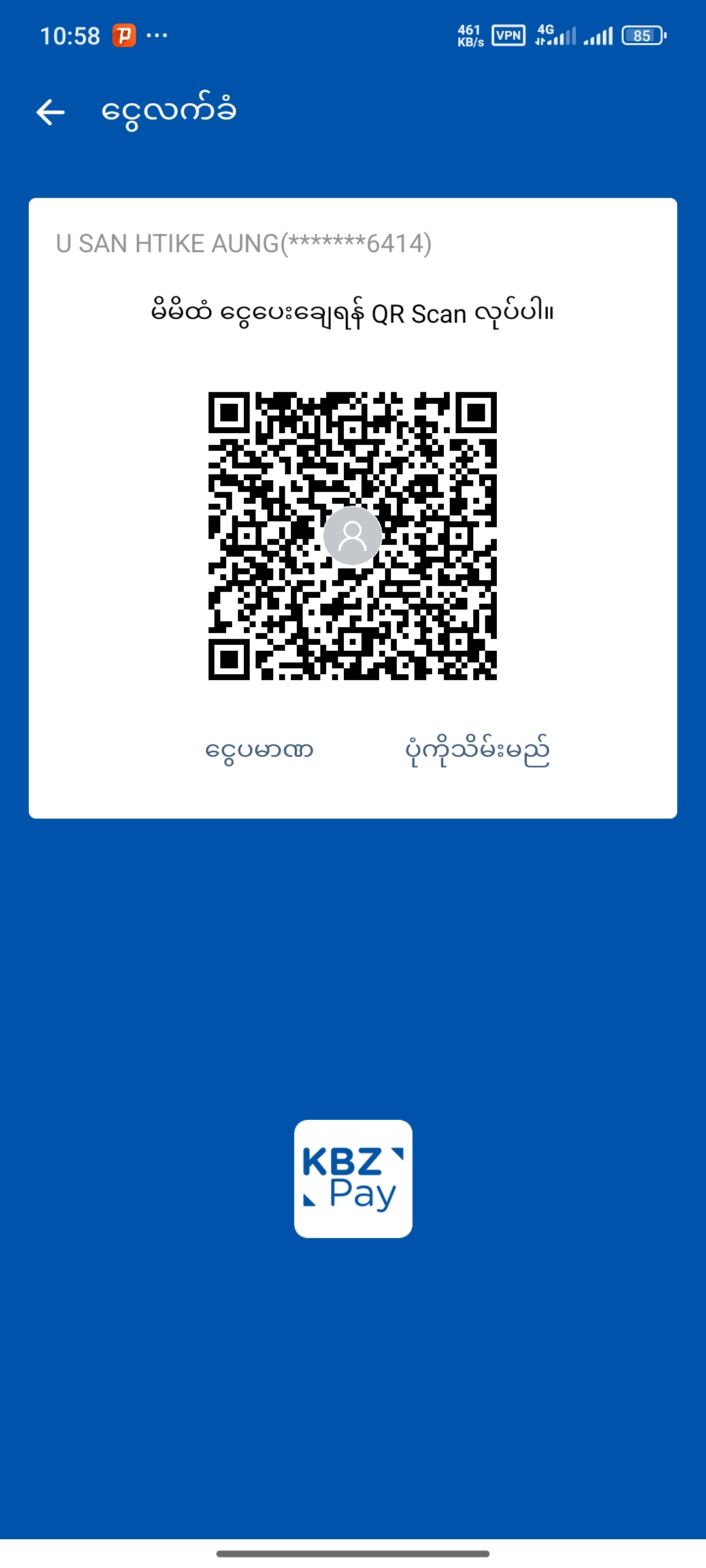Tap ပုံကိုသိမ်းမည် to save the QR image
Viewport: 706px width, 1568px height.
[x=477, y=750]
